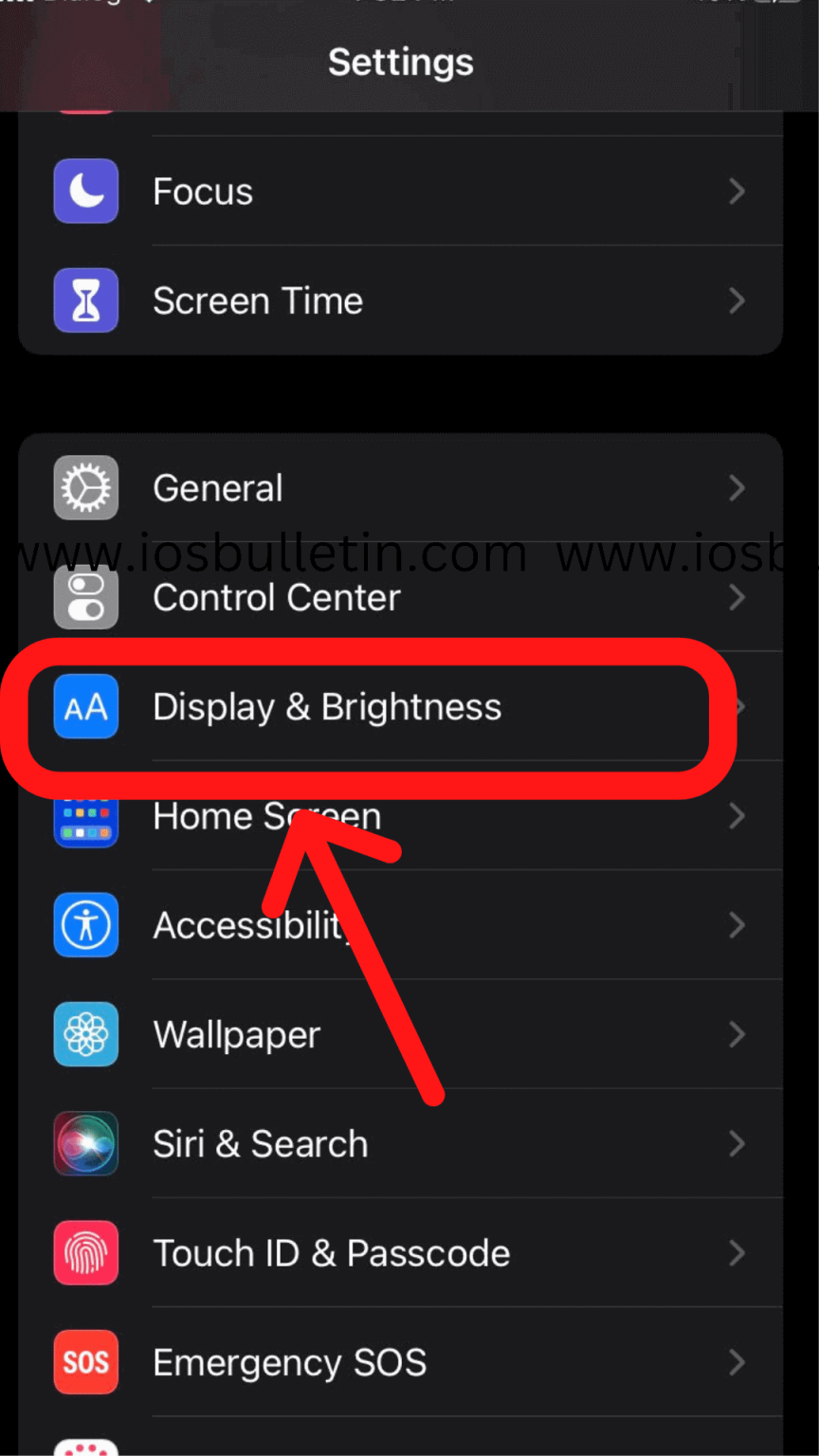Open Touch ID & Passcode settings

pyautogui.click(x=398, y=1253)
